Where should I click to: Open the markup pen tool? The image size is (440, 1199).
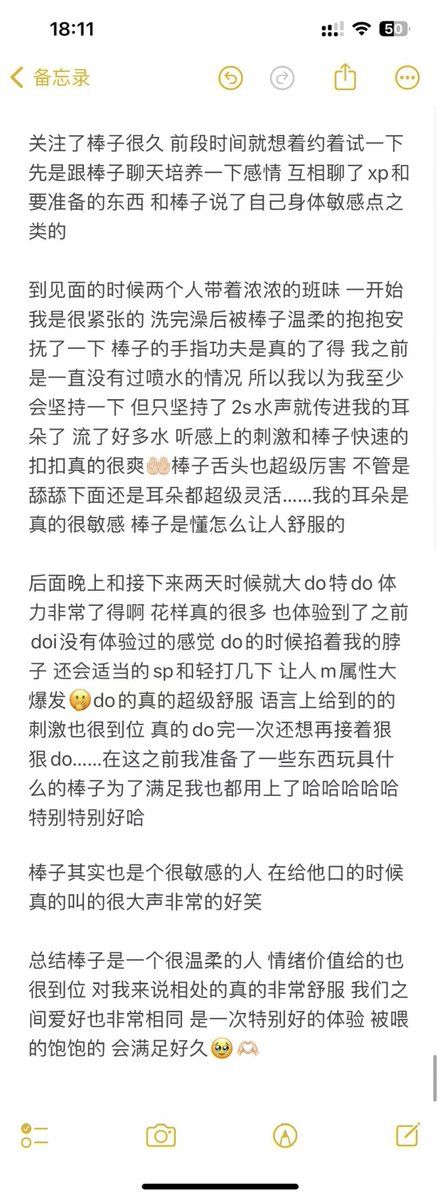pyautogui.click(x=285, y=1136)
